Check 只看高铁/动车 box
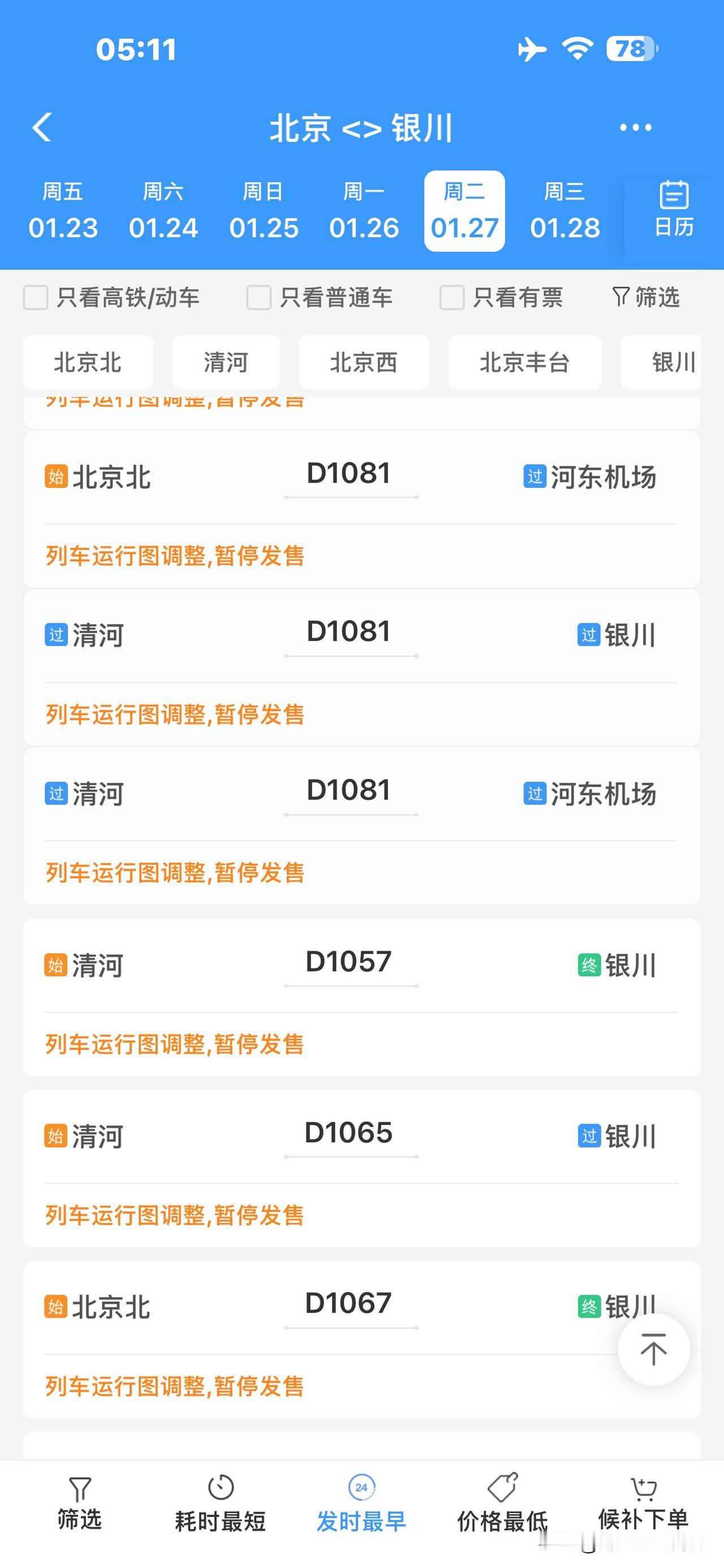Viewport: 724px width, 1568px height. [36, 298]
